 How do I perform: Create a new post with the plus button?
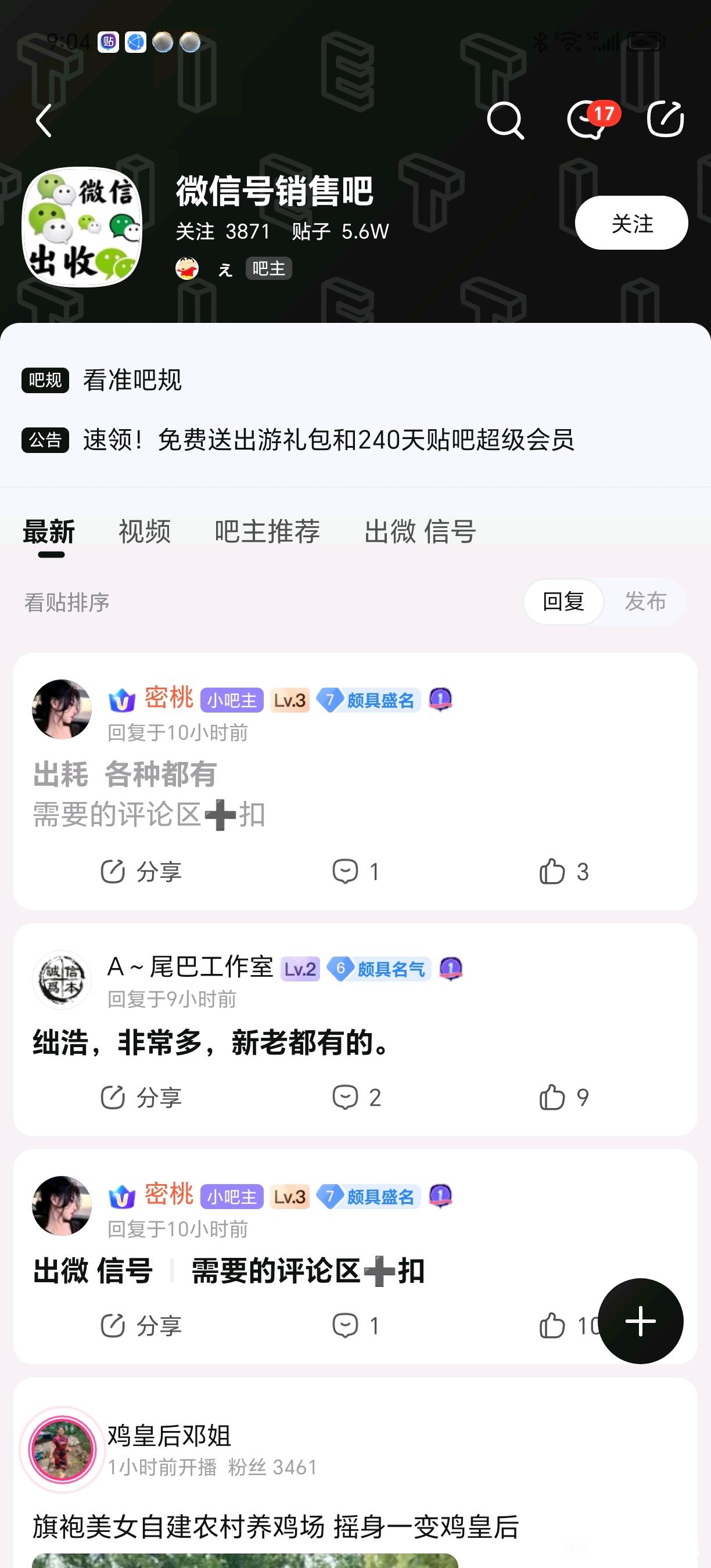tap(640, 1322)
